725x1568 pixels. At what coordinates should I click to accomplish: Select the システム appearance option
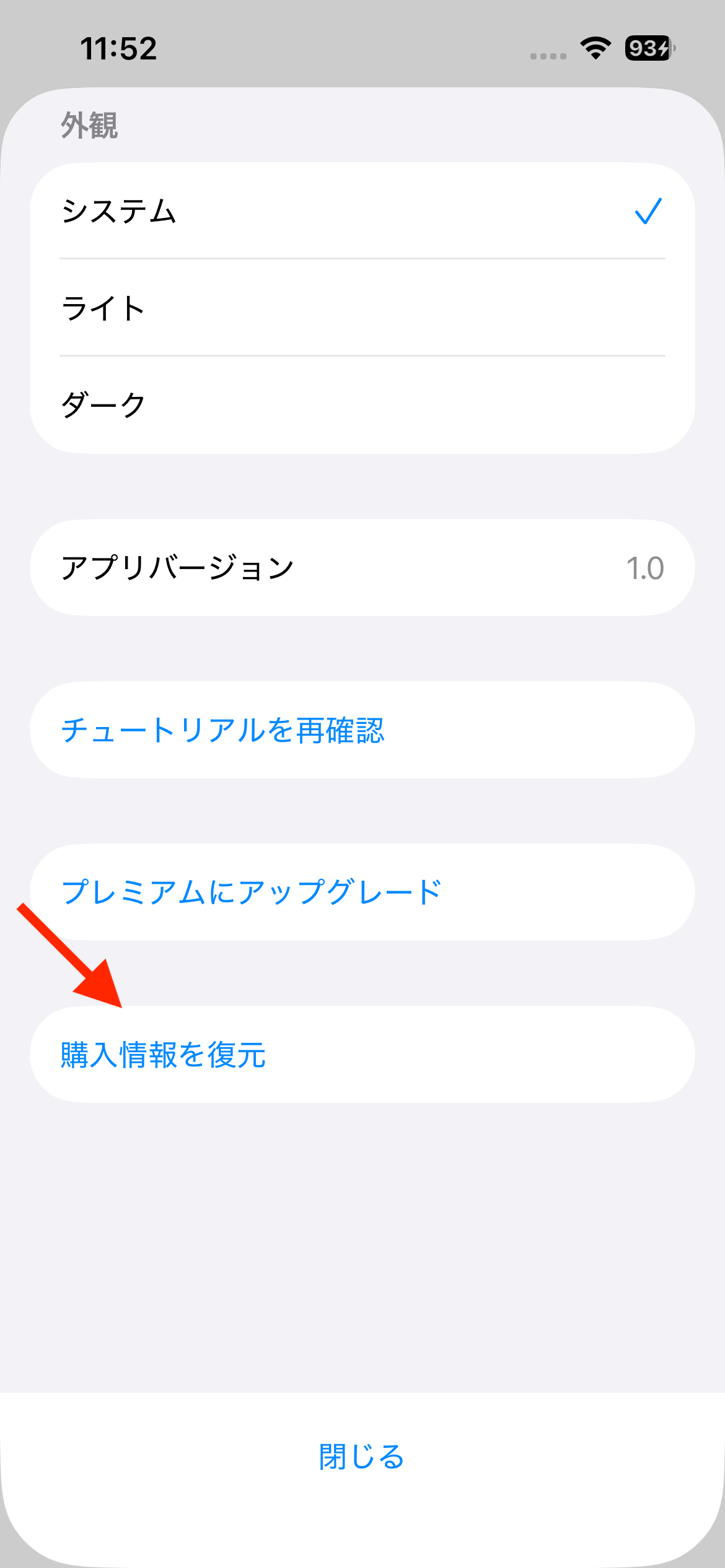[x=248, y=211]
